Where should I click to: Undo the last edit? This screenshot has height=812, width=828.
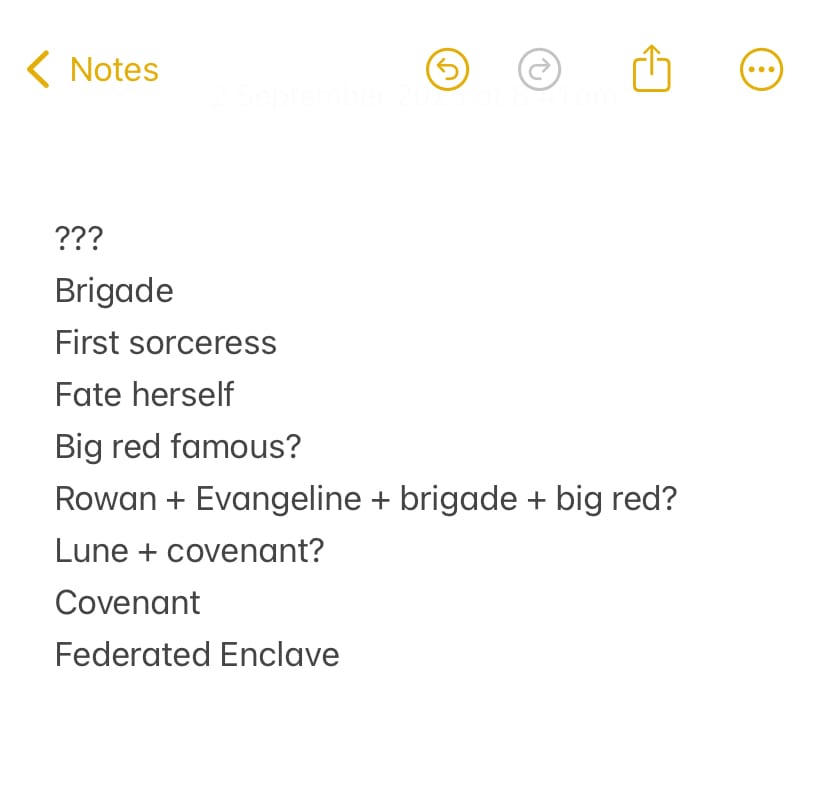[x=447, y=70]
